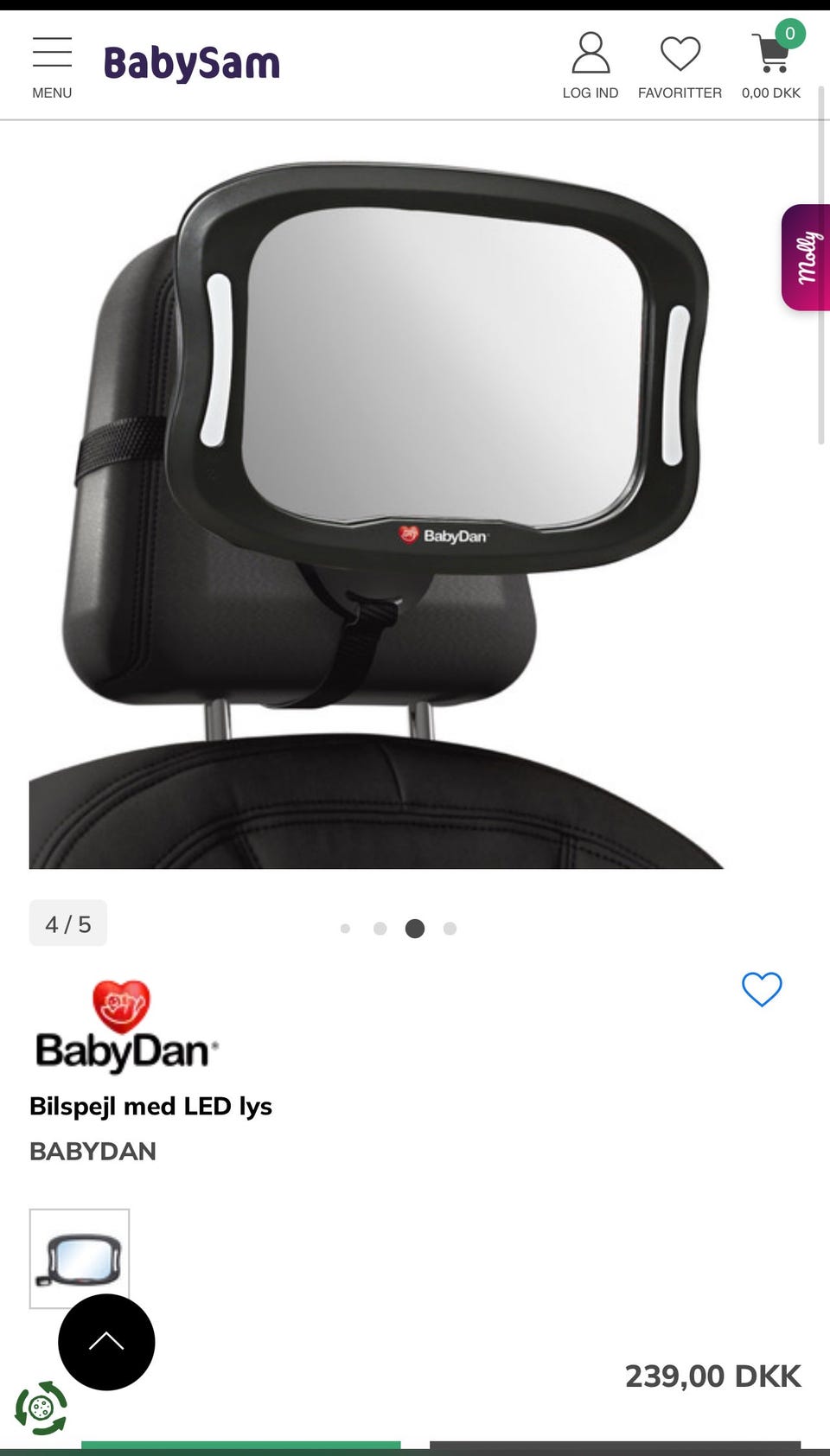Select the last image dot
The width and height of the screenshot is (830, 1456).
pos(450,929)
